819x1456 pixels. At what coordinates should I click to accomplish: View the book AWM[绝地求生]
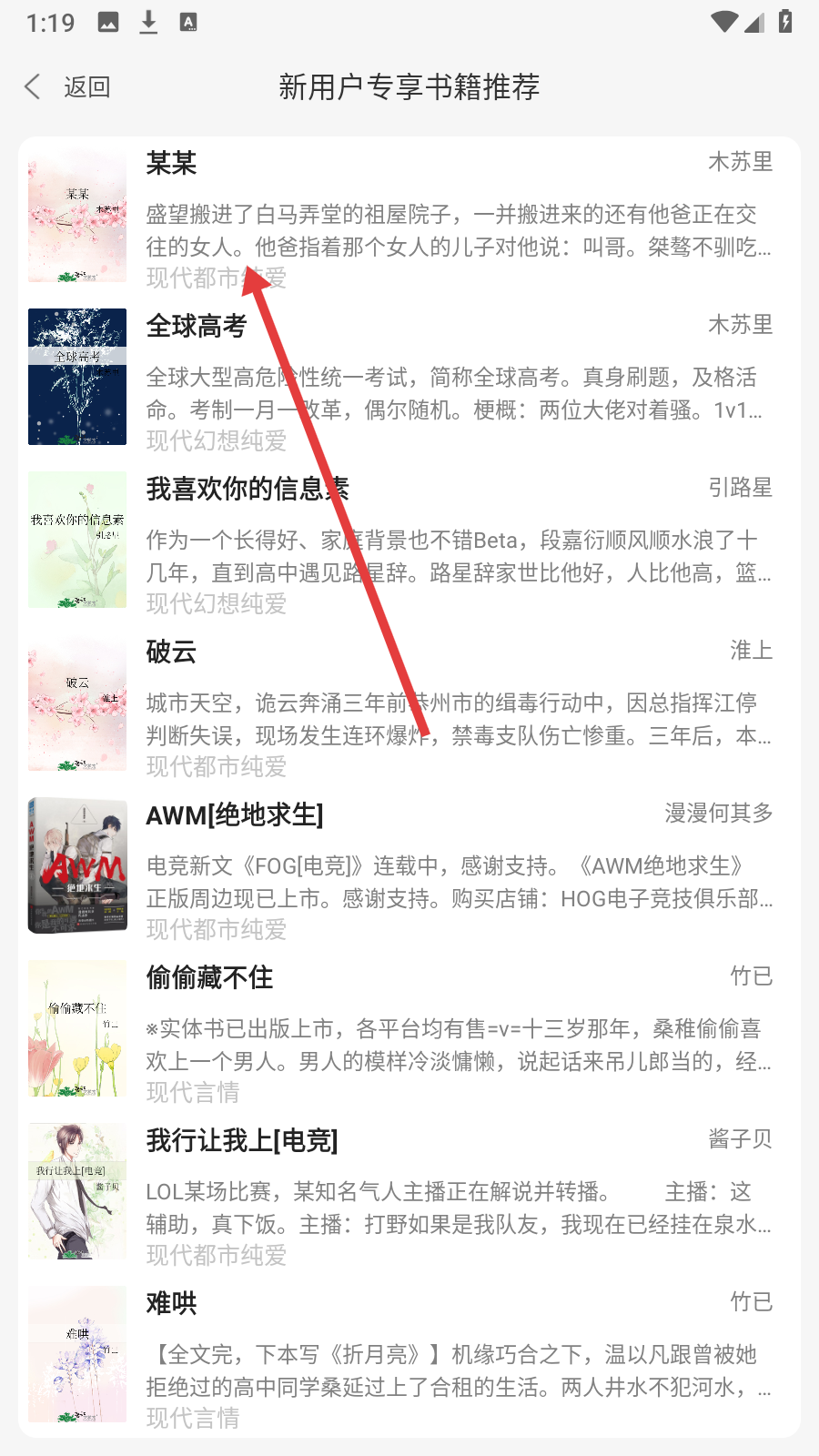409,870
